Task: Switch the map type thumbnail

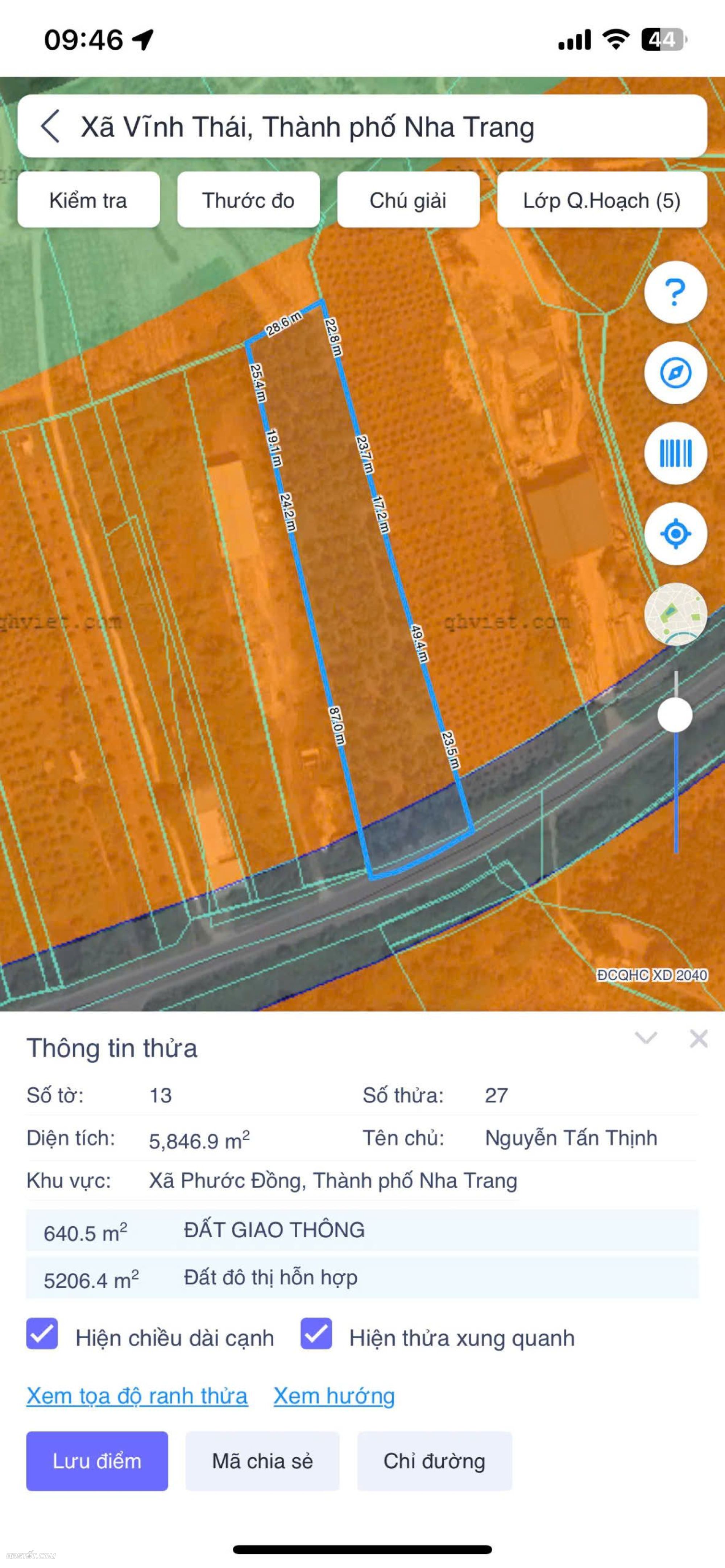Action: (x=675, y=614)
